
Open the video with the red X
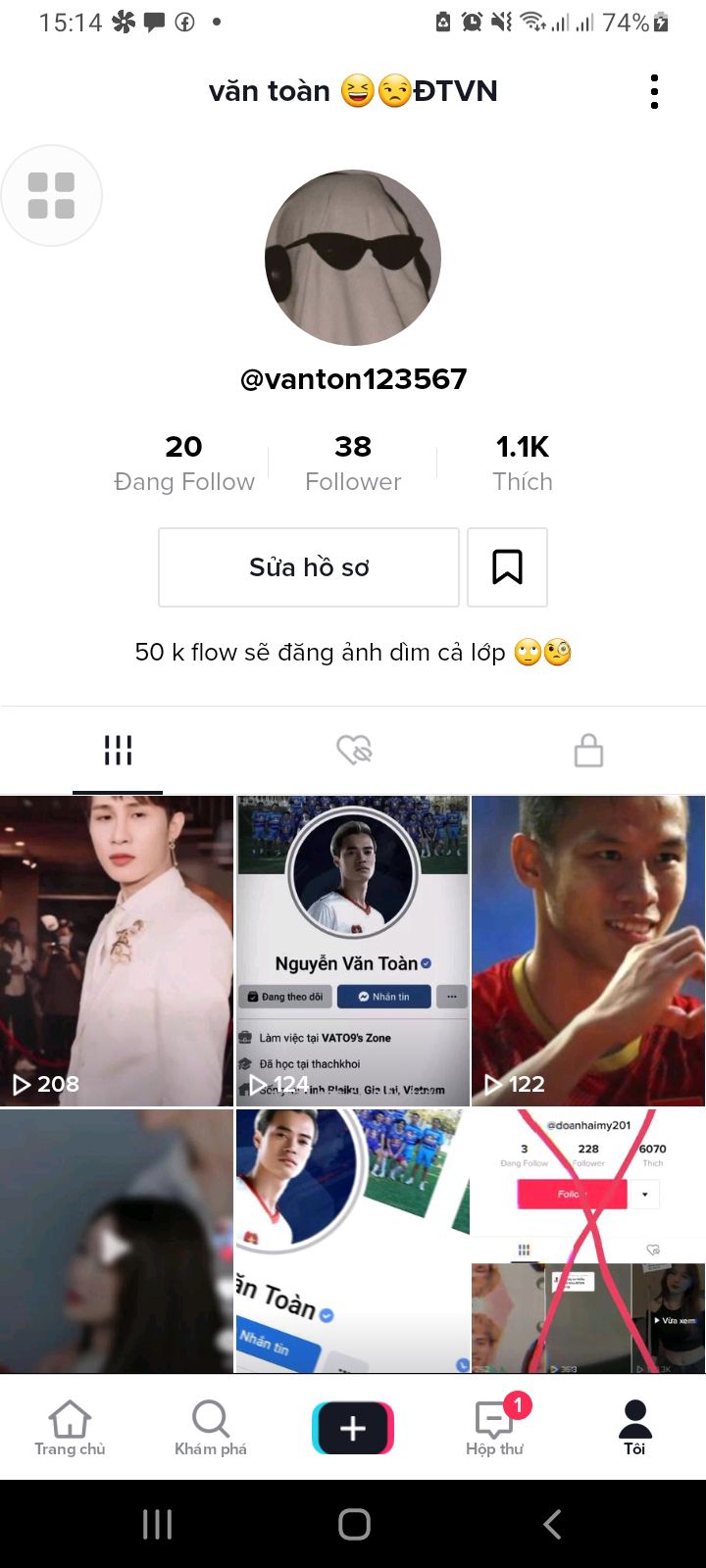(588, 1241)
